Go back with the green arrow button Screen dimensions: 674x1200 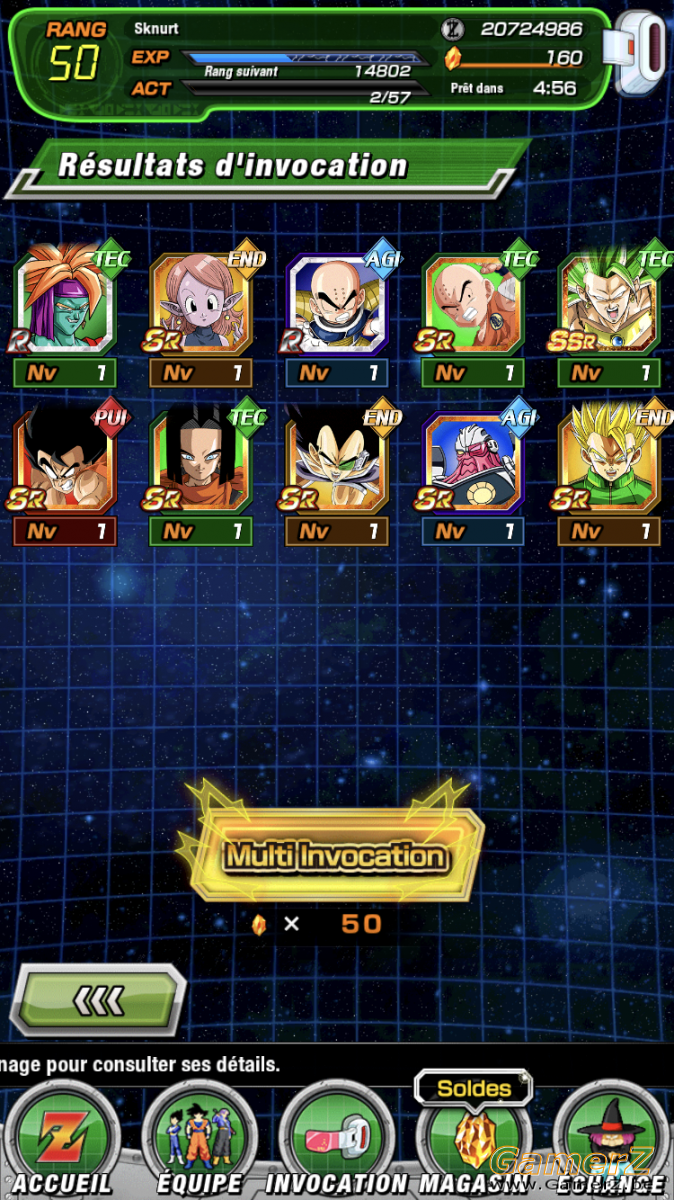click(97, 998)
